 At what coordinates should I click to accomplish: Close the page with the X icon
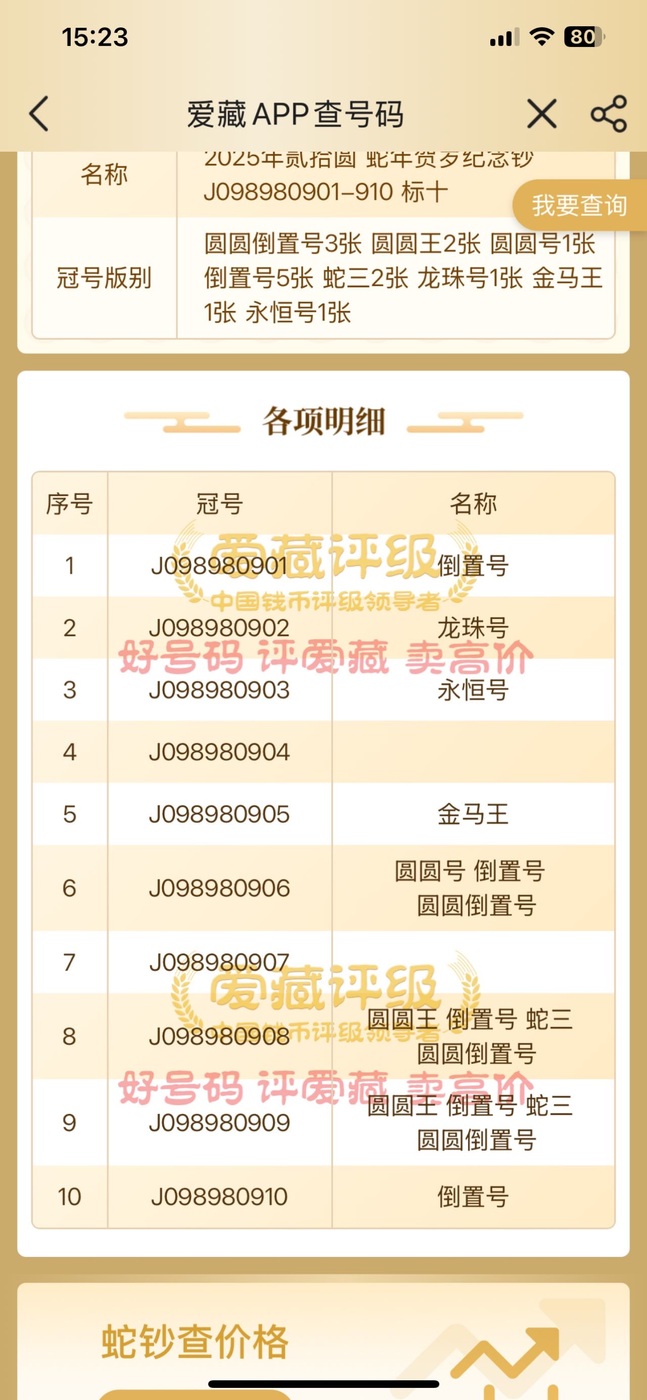click(541, 114)
